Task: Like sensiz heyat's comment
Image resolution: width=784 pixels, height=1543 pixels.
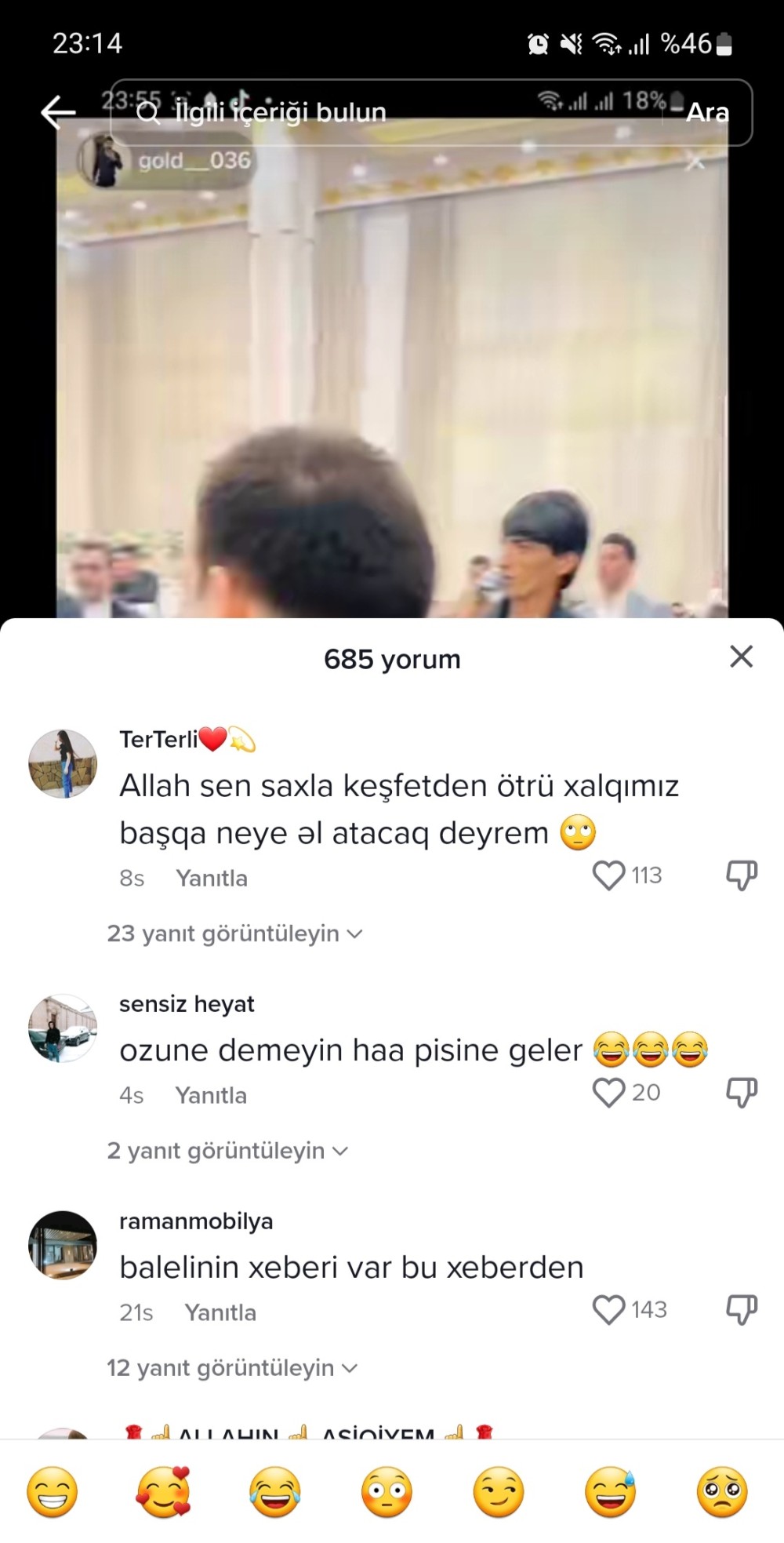Action: point(610,1092)
